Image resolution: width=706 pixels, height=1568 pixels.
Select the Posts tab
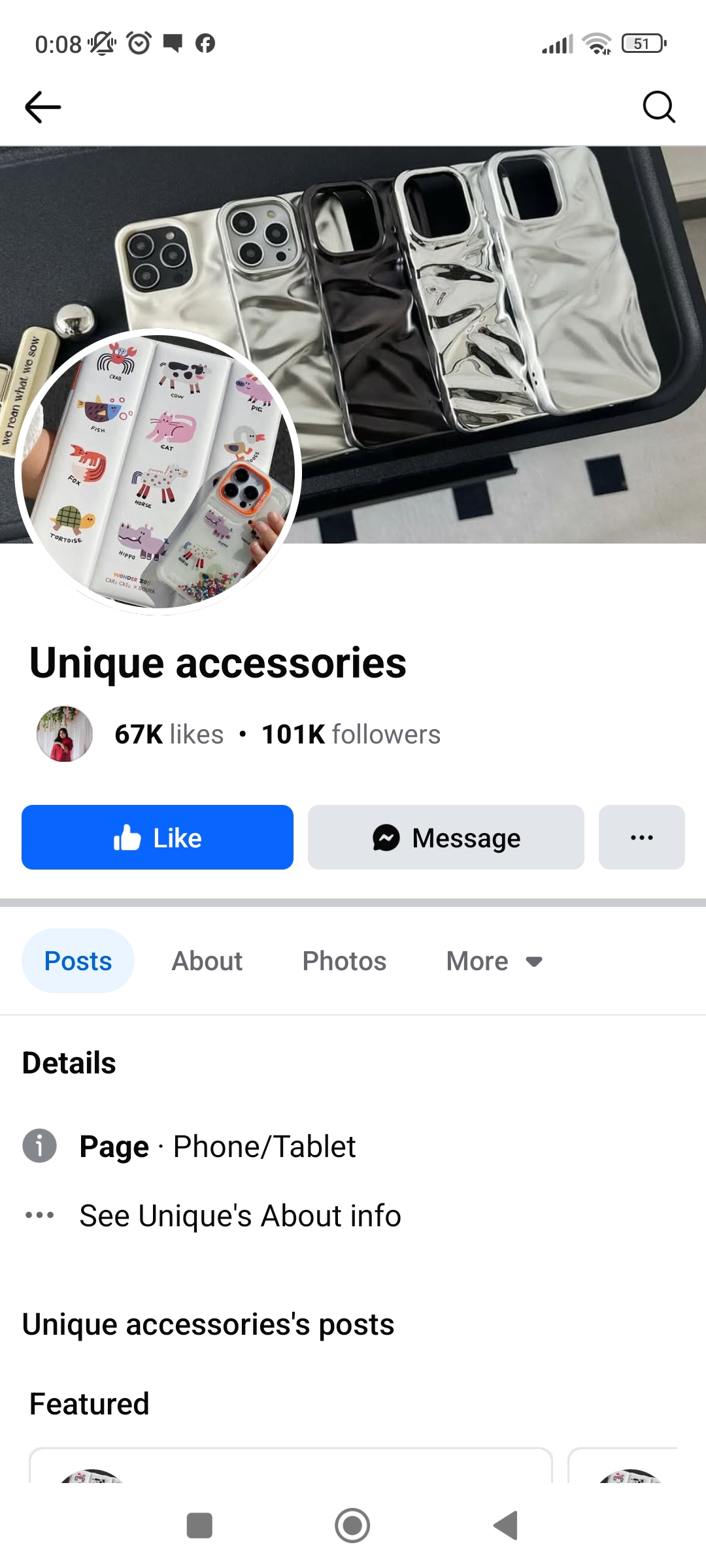(x=78, y=961)
